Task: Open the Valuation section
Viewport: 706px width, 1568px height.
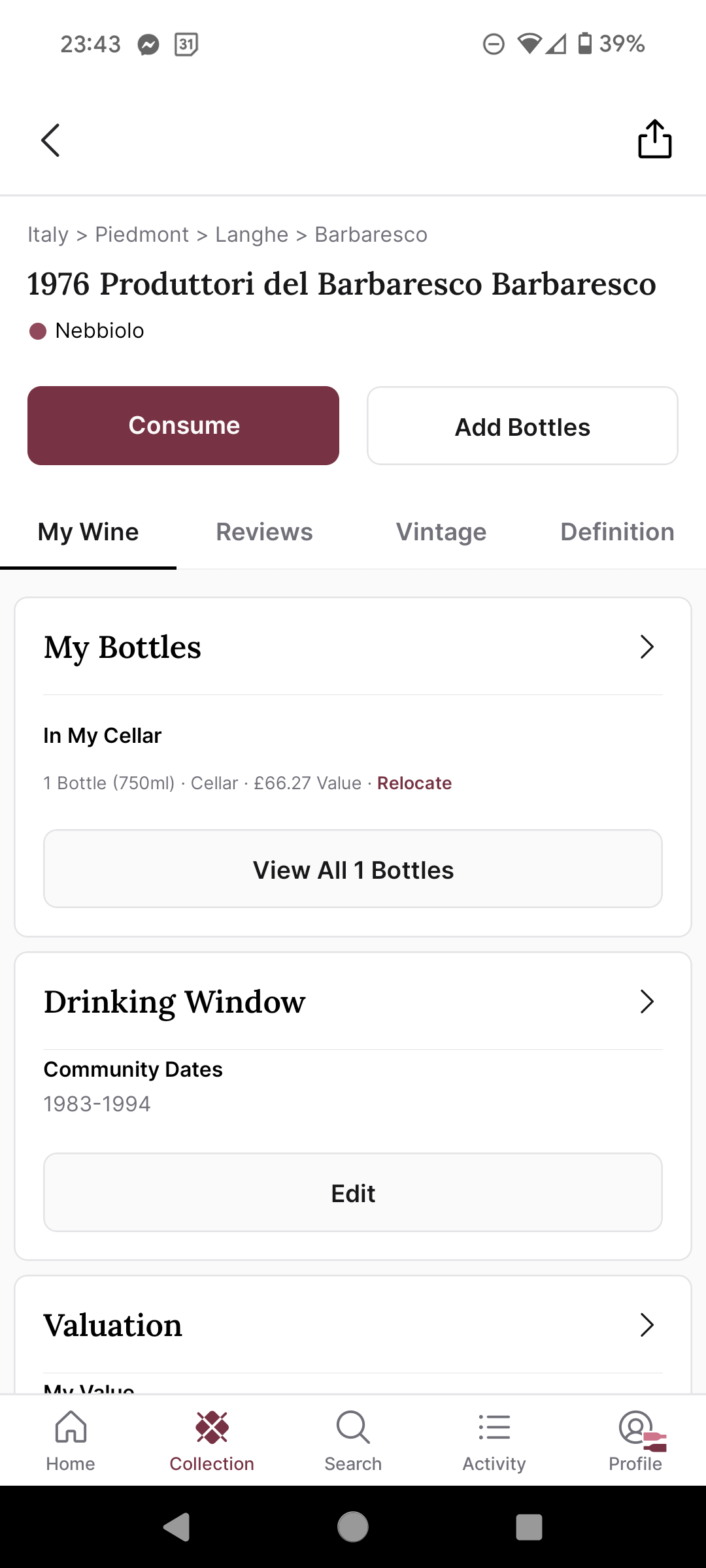Action: tap(647, 1325)
